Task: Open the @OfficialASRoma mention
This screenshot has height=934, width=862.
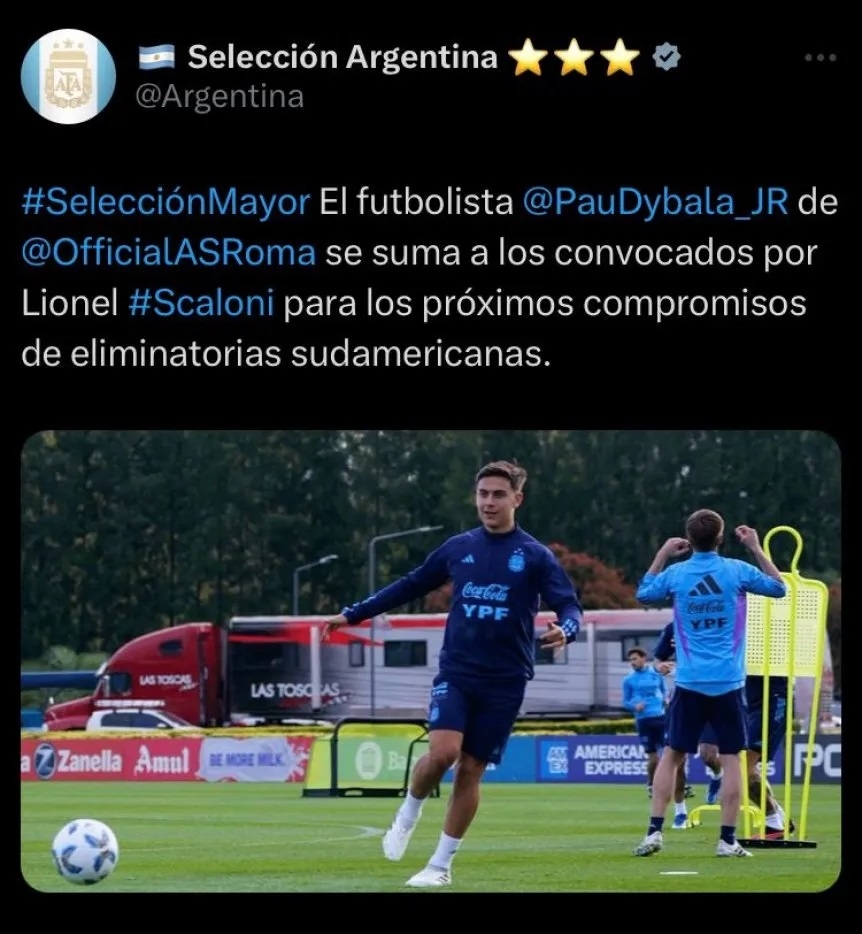Action: (168, 252)
